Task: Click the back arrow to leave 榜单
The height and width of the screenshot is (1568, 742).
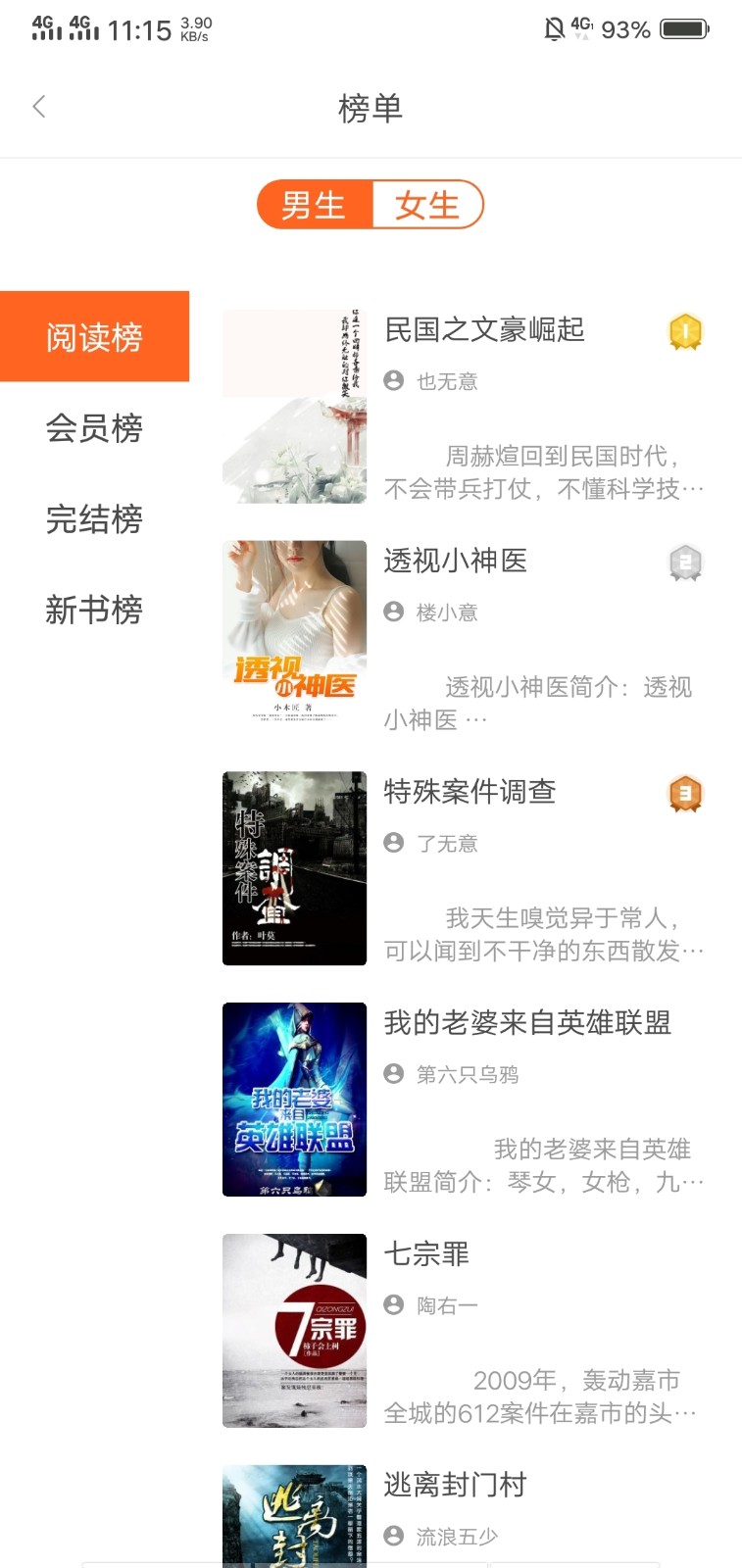Action: pyautogui.click(x=39, y=106)
